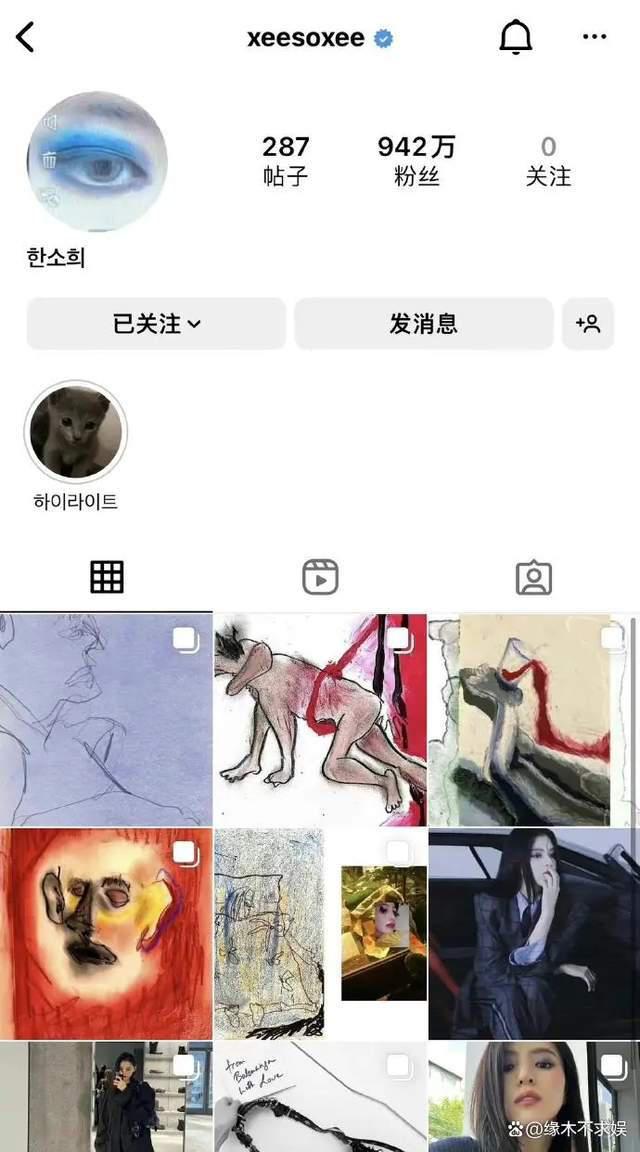Viewport: 640px width, 1152px height.
Task: Open the 已关注 following dropdown
Action: (x=156, y=324)
